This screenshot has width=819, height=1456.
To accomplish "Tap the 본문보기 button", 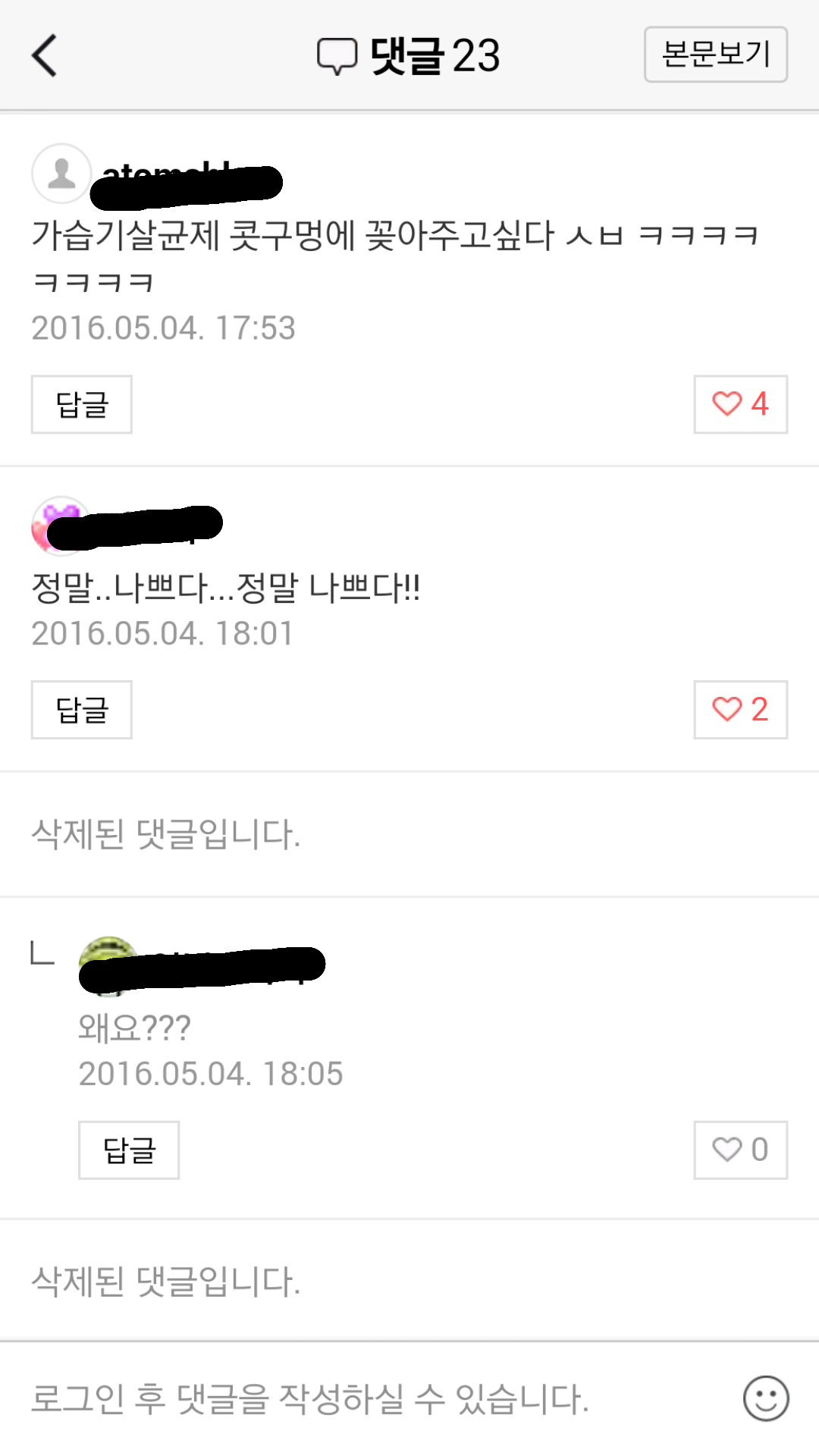I will (715, 55).
